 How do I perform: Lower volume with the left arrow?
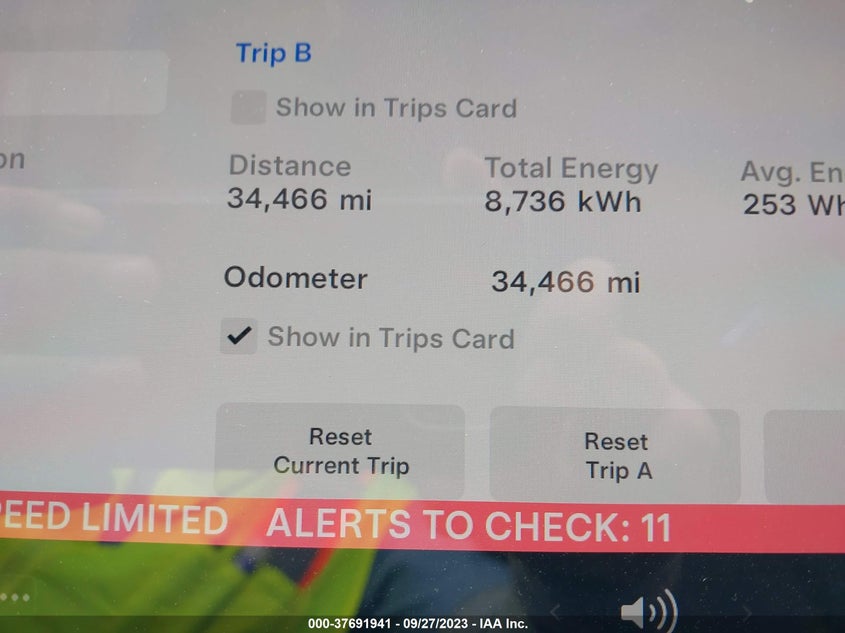pyautogui.click(x=555, y=611)
